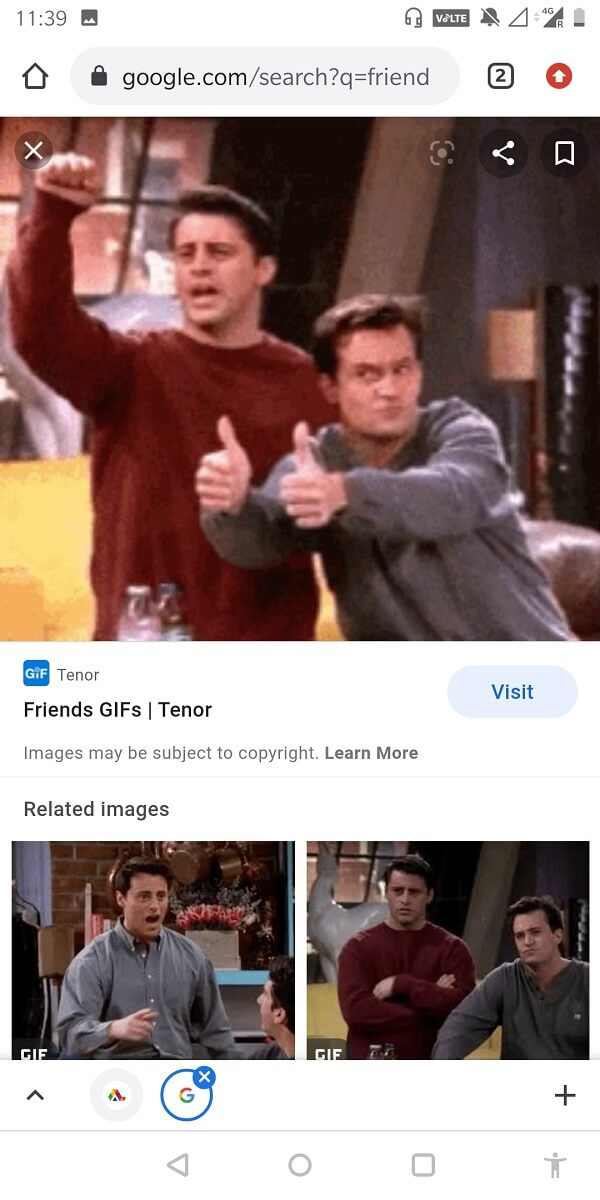
Task: Switch to the Google Ads tab icon
Action: pos(117,1095)
